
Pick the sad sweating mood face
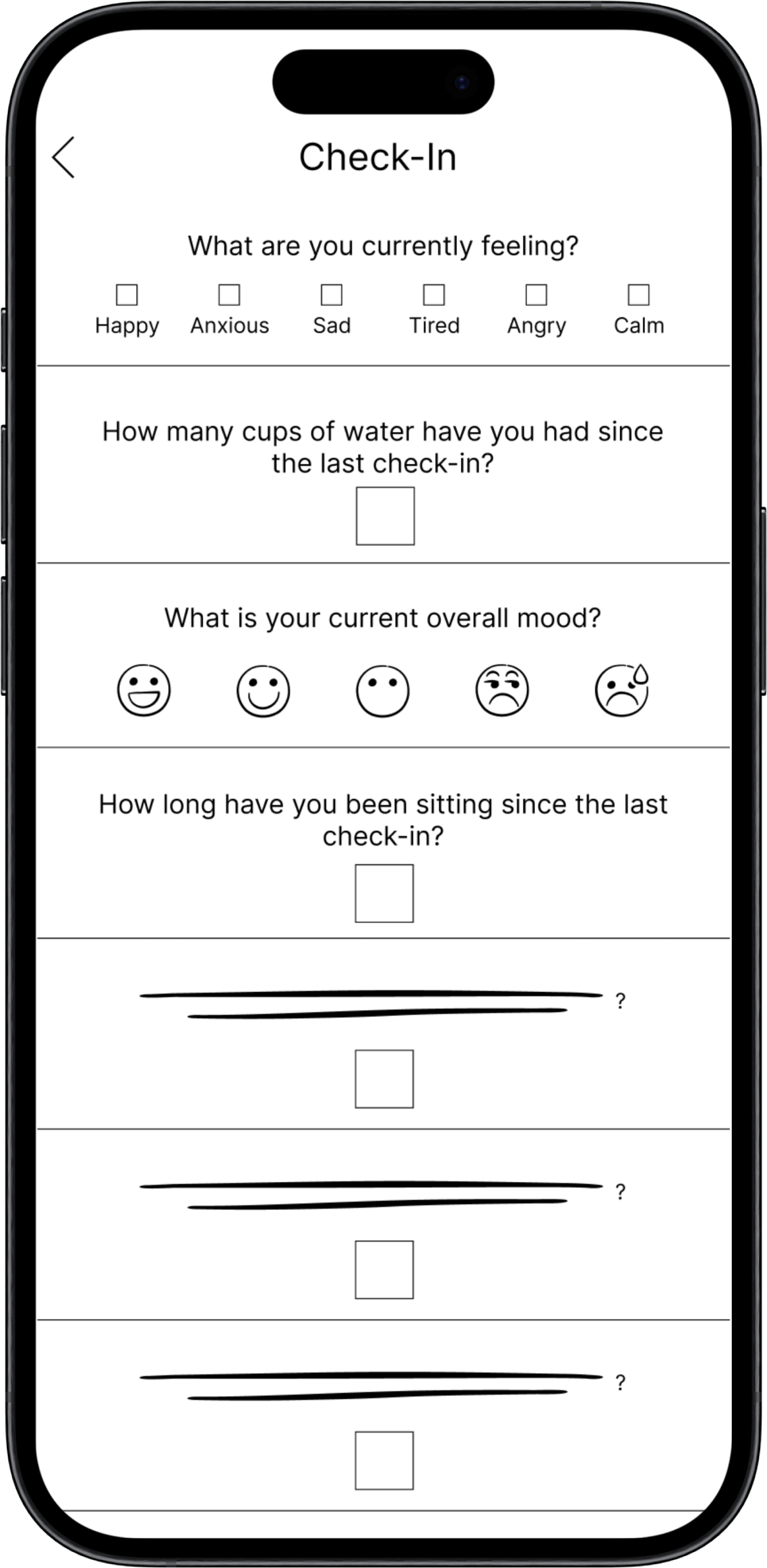click(622, 690)
